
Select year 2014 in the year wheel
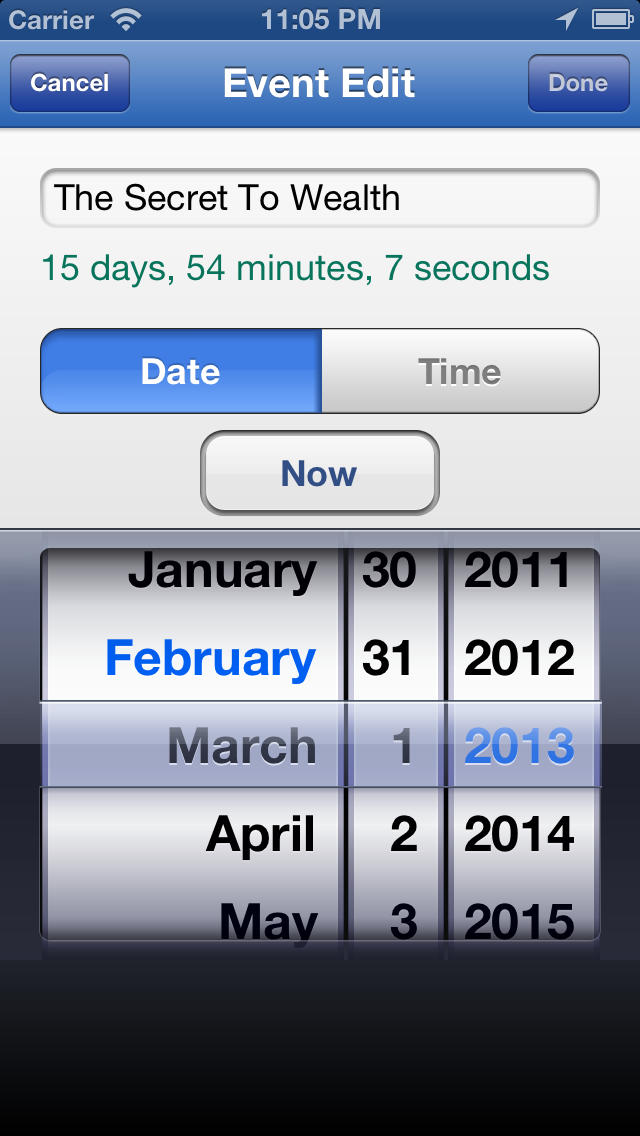coord(520,834)
